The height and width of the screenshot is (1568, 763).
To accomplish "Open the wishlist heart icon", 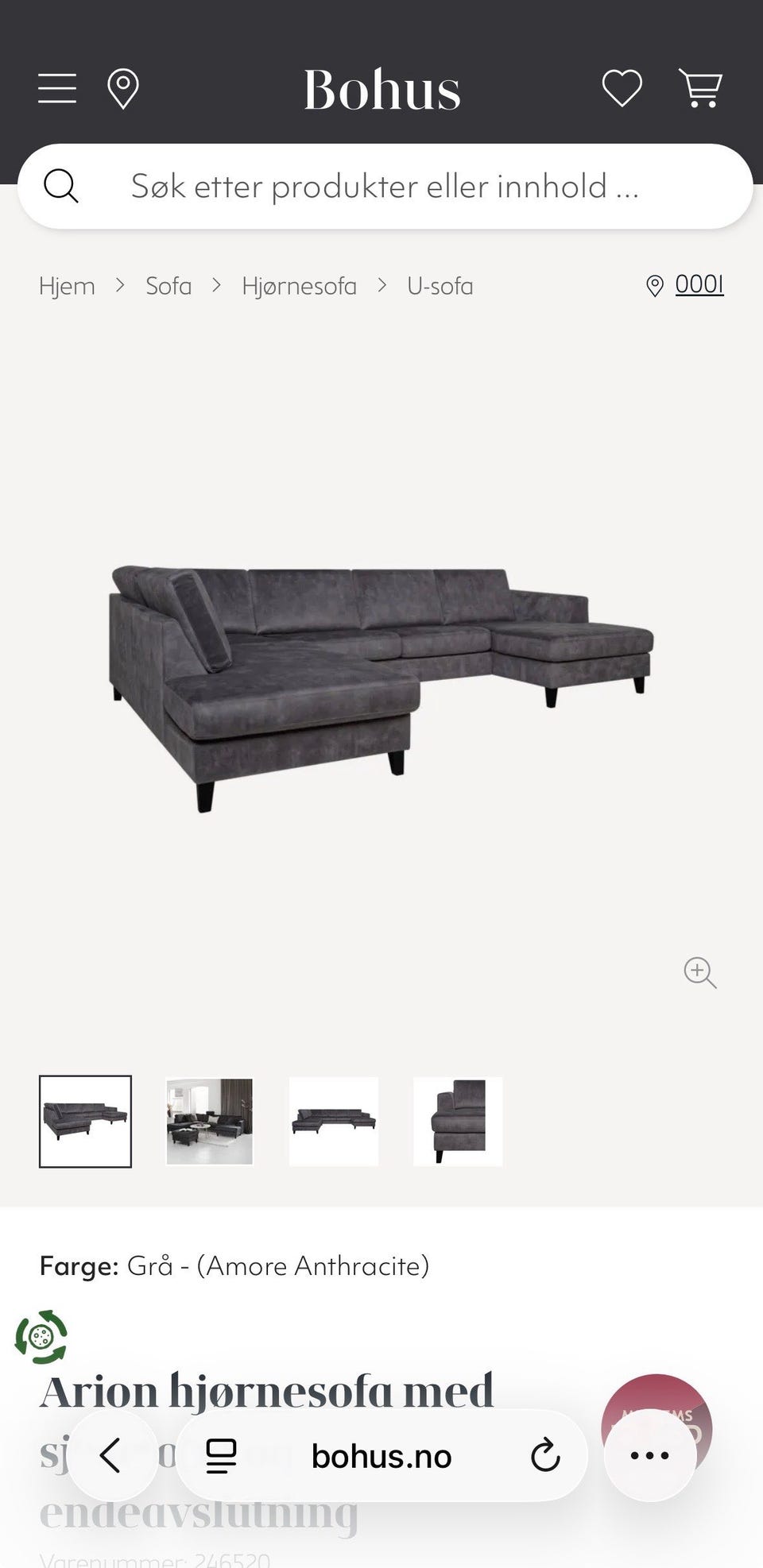I will pos(622,88).
